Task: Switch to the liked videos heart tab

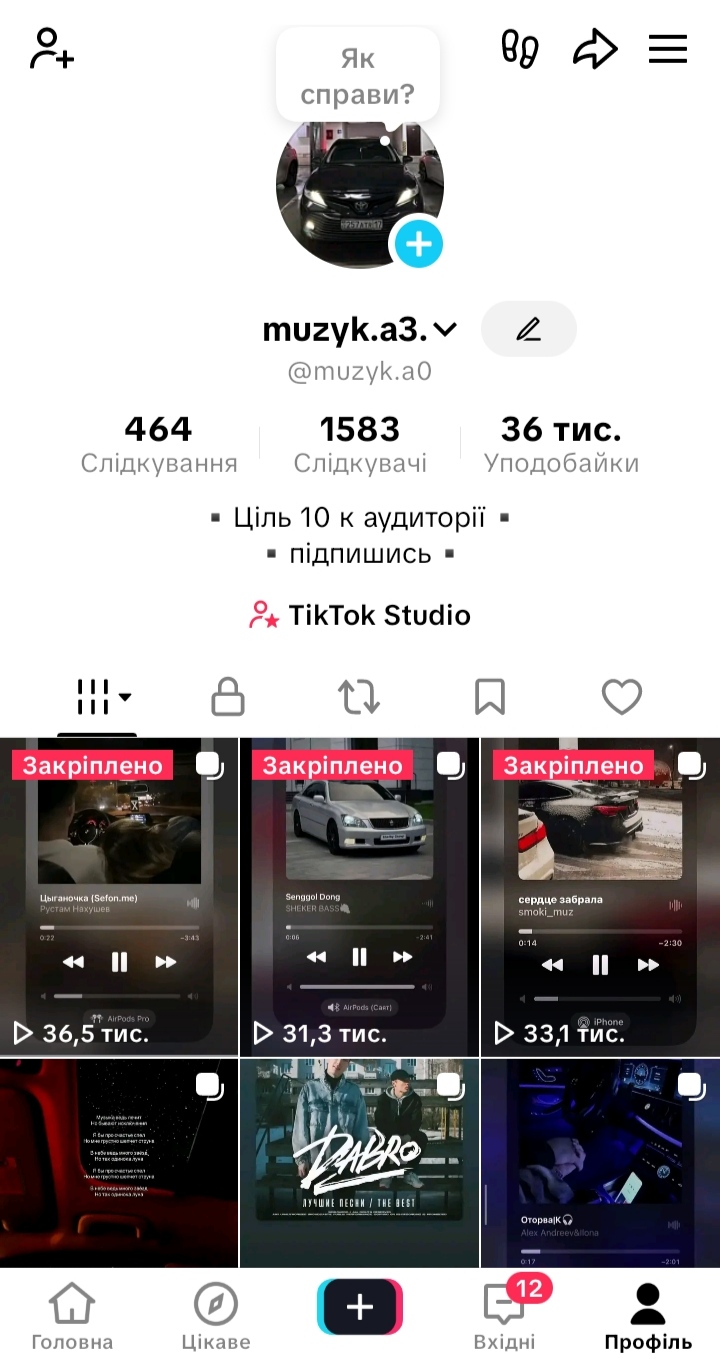Action: (x=621, y=697)
